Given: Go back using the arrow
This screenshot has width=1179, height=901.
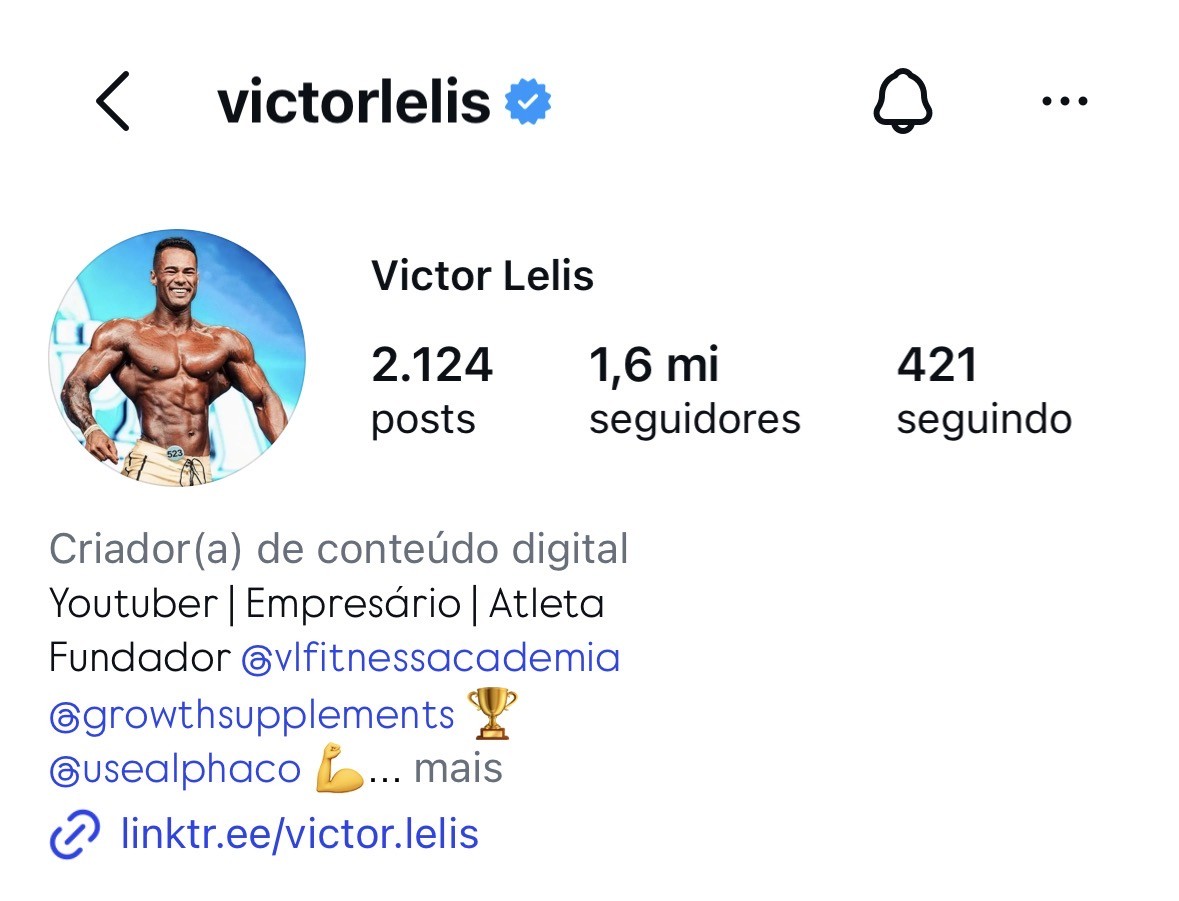Looking at the screenshot, I should (113, 102).
